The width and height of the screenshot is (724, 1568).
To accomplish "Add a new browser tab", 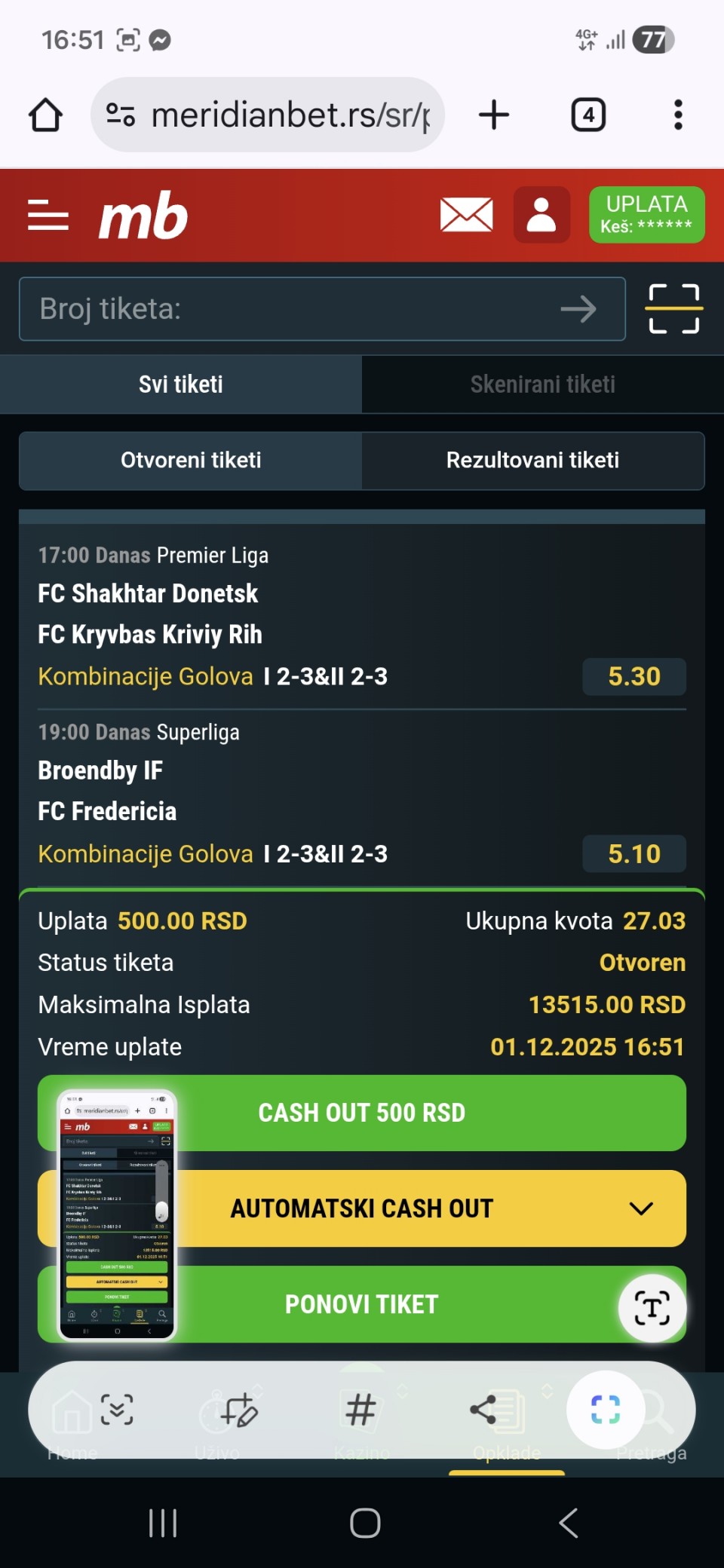I will coord(494,115).
